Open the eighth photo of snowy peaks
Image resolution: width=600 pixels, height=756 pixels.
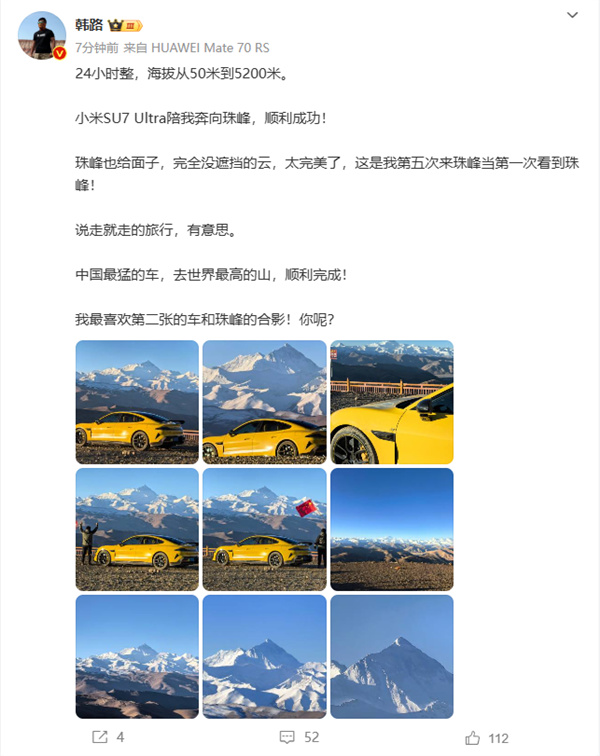tap(264, 656)
